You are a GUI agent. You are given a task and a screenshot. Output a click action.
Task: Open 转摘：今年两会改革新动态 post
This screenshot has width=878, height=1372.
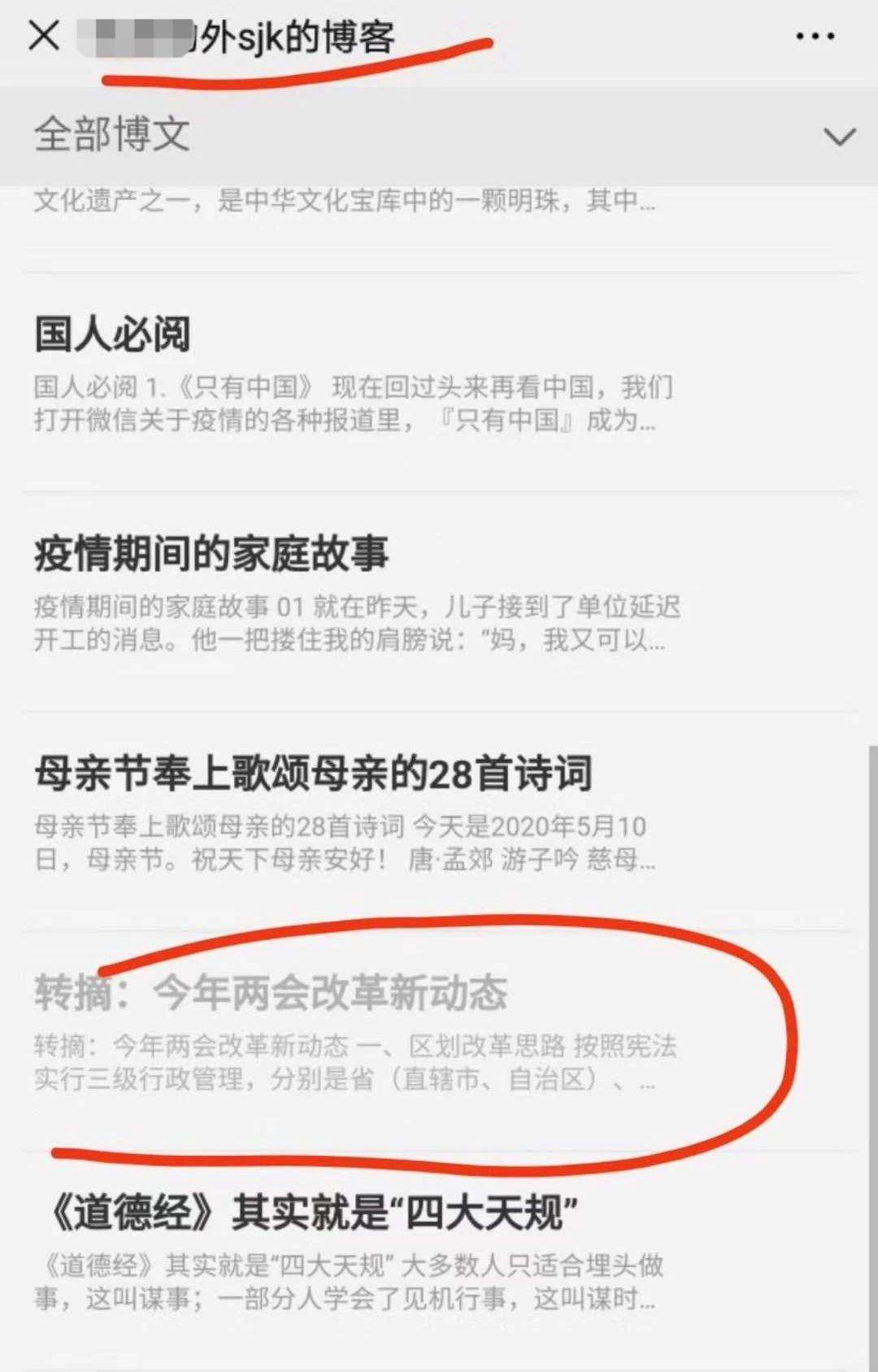coord(271,993)
